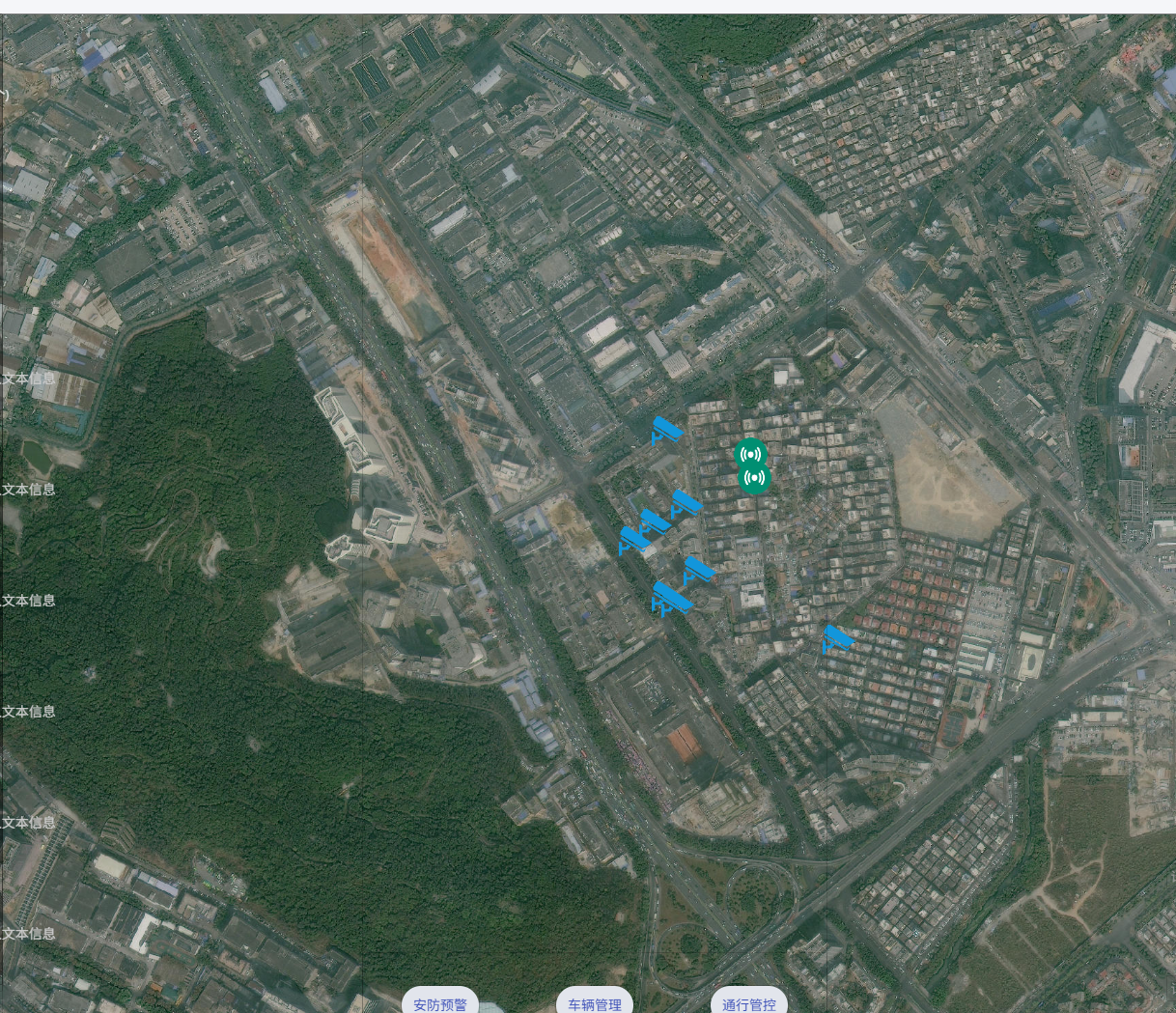Open the 安防预警 security alert button
The height and width of the screenshot is (1013, 1176).
(440, 1002)
